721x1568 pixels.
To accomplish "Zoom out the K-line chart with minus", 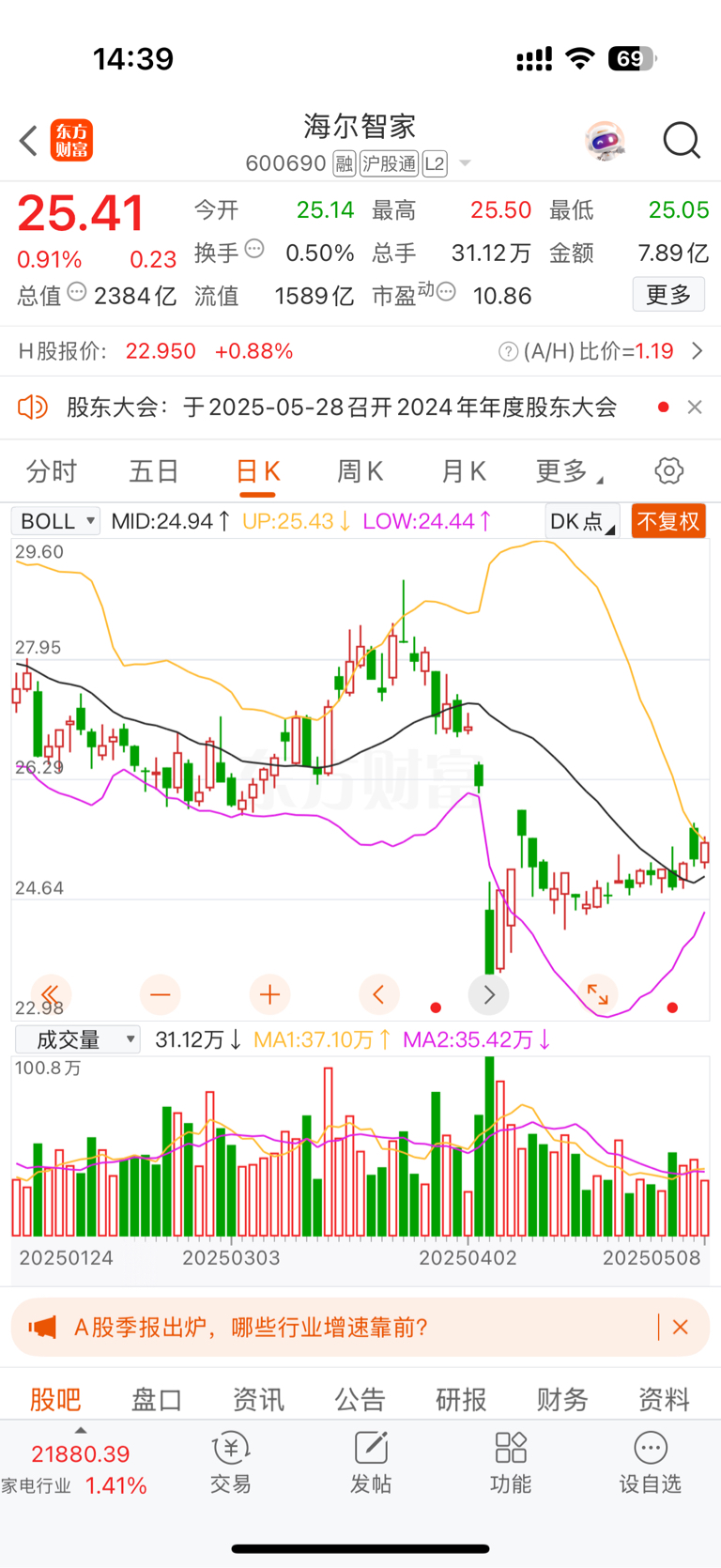I will point(161,994).
